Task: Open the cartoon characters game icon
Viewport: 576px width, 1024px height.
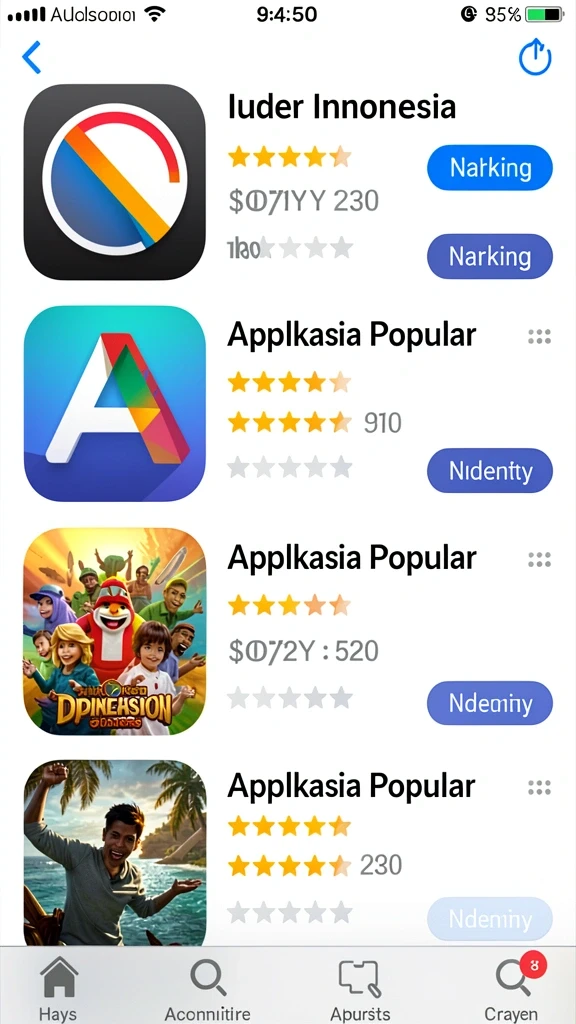Action: click(x=115, y=632)
